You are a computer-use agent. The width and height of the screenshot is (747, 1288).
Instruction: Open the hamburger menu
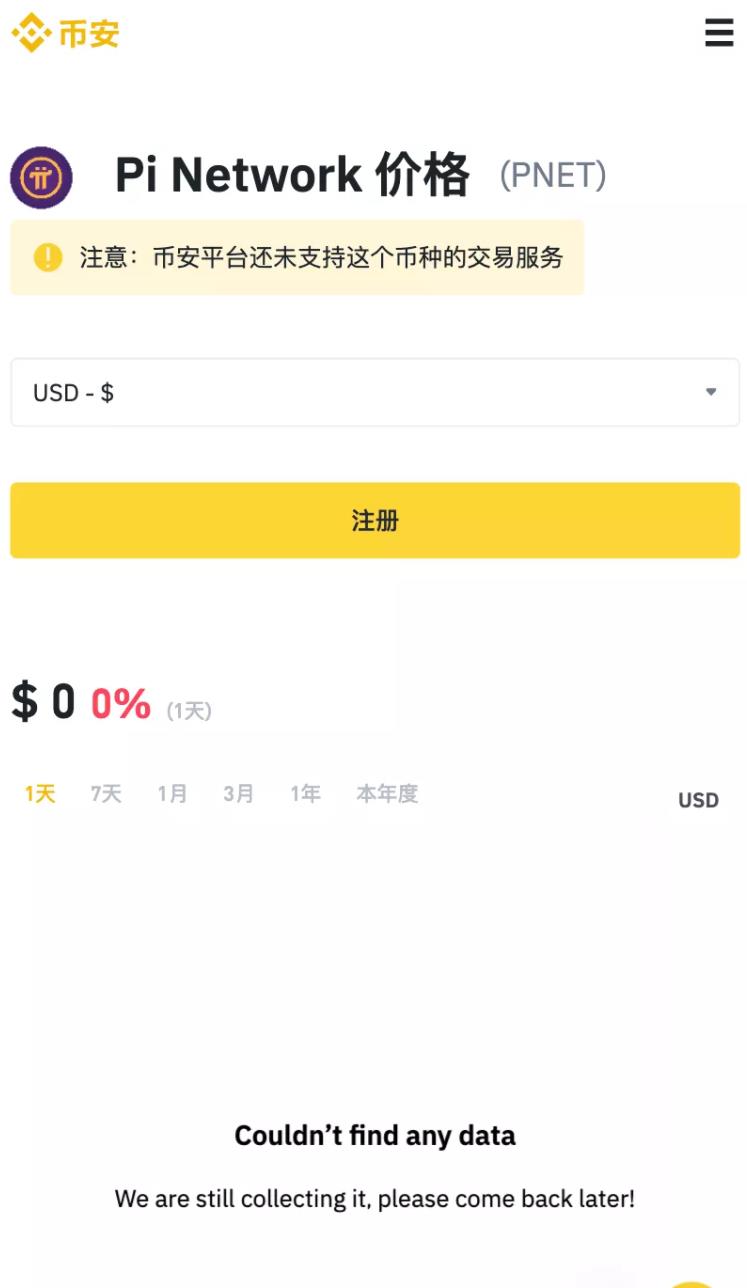tap(719, 32)
